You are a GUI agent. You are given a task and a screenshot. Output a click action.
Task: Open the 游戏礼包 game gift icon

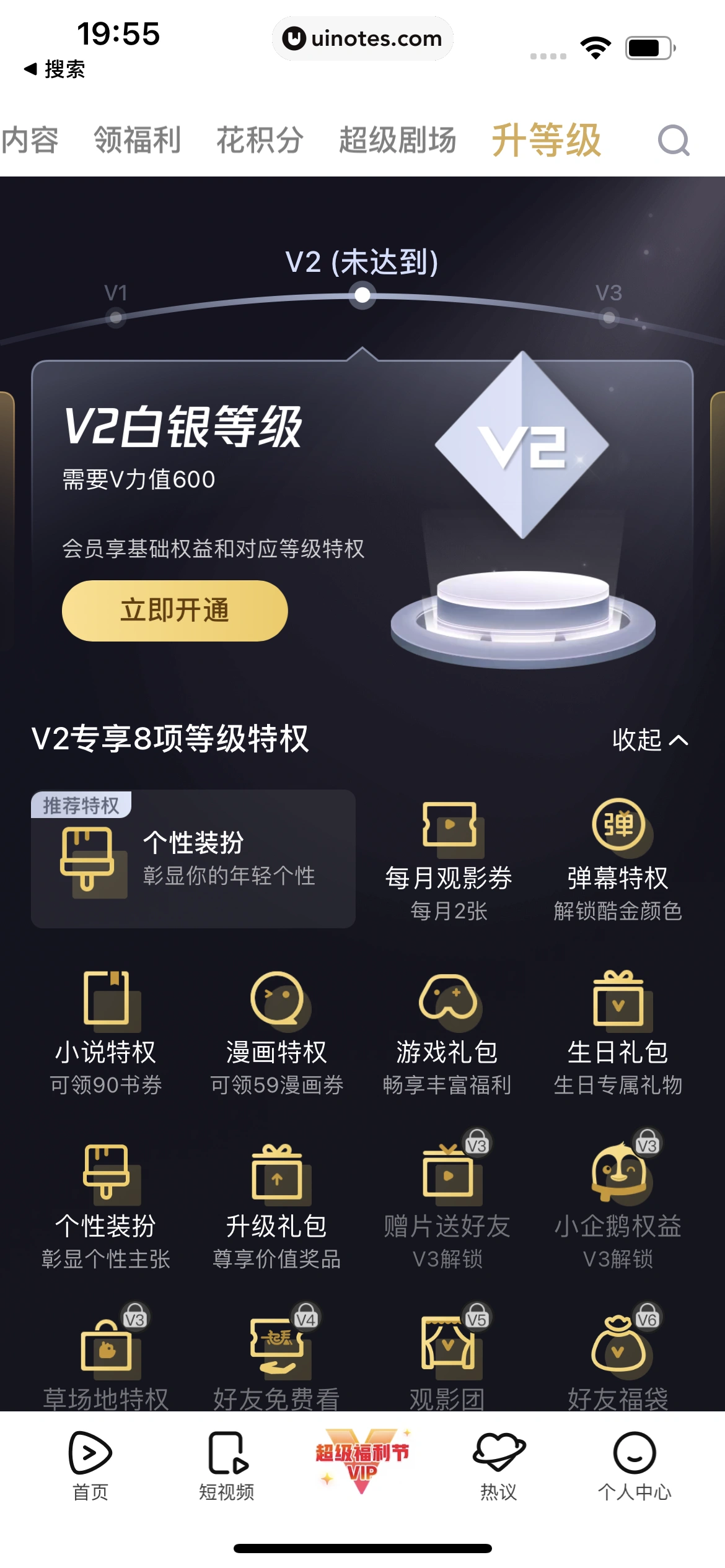coord(450,1003)
